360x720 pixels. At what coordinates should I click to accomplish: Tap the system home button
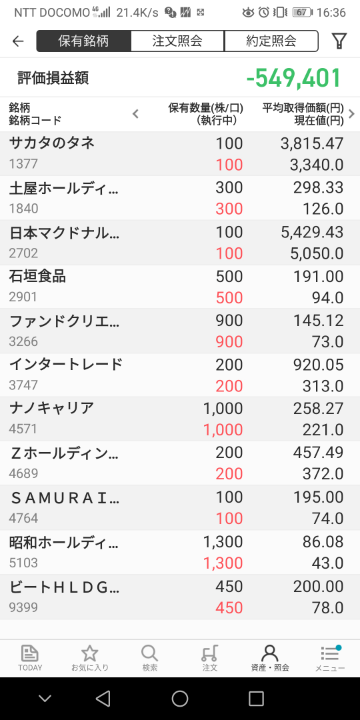(180, 698)
